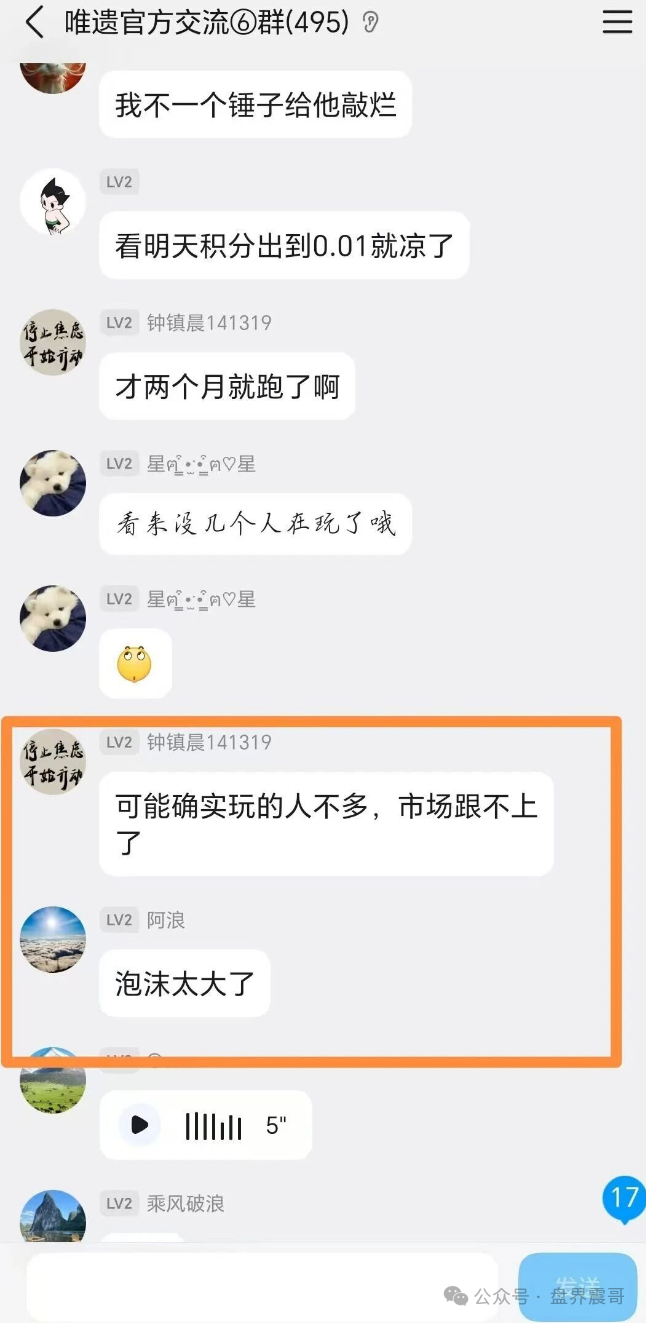Image resolution: width=646 pixels, height=1323 pixels.
Task: Open avatar beside the handwritten-font message
Action: (53, 483)
